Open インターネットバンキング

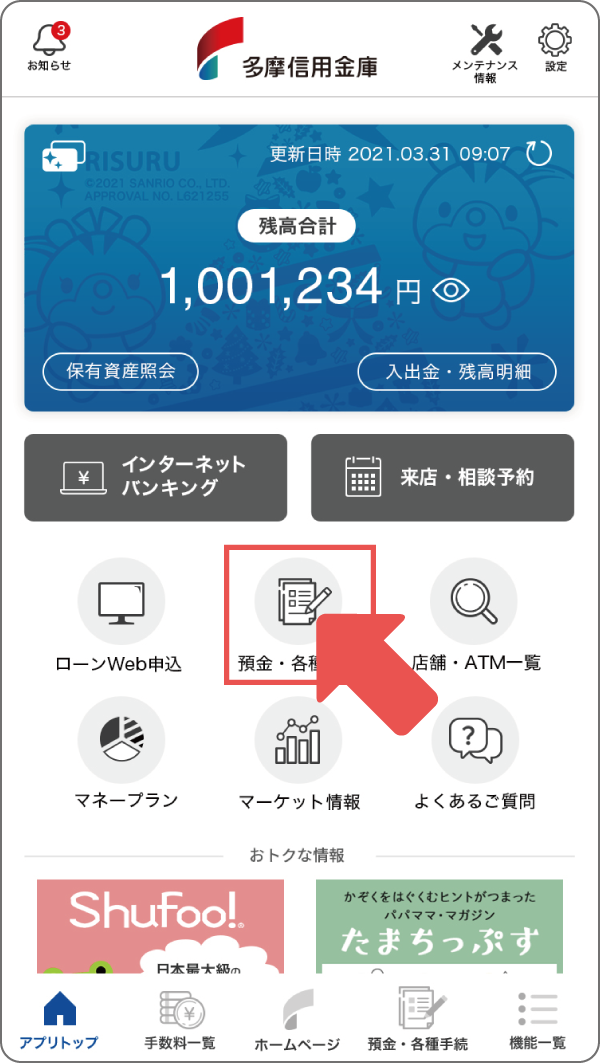pyautogui.click(x=155, y=478)
